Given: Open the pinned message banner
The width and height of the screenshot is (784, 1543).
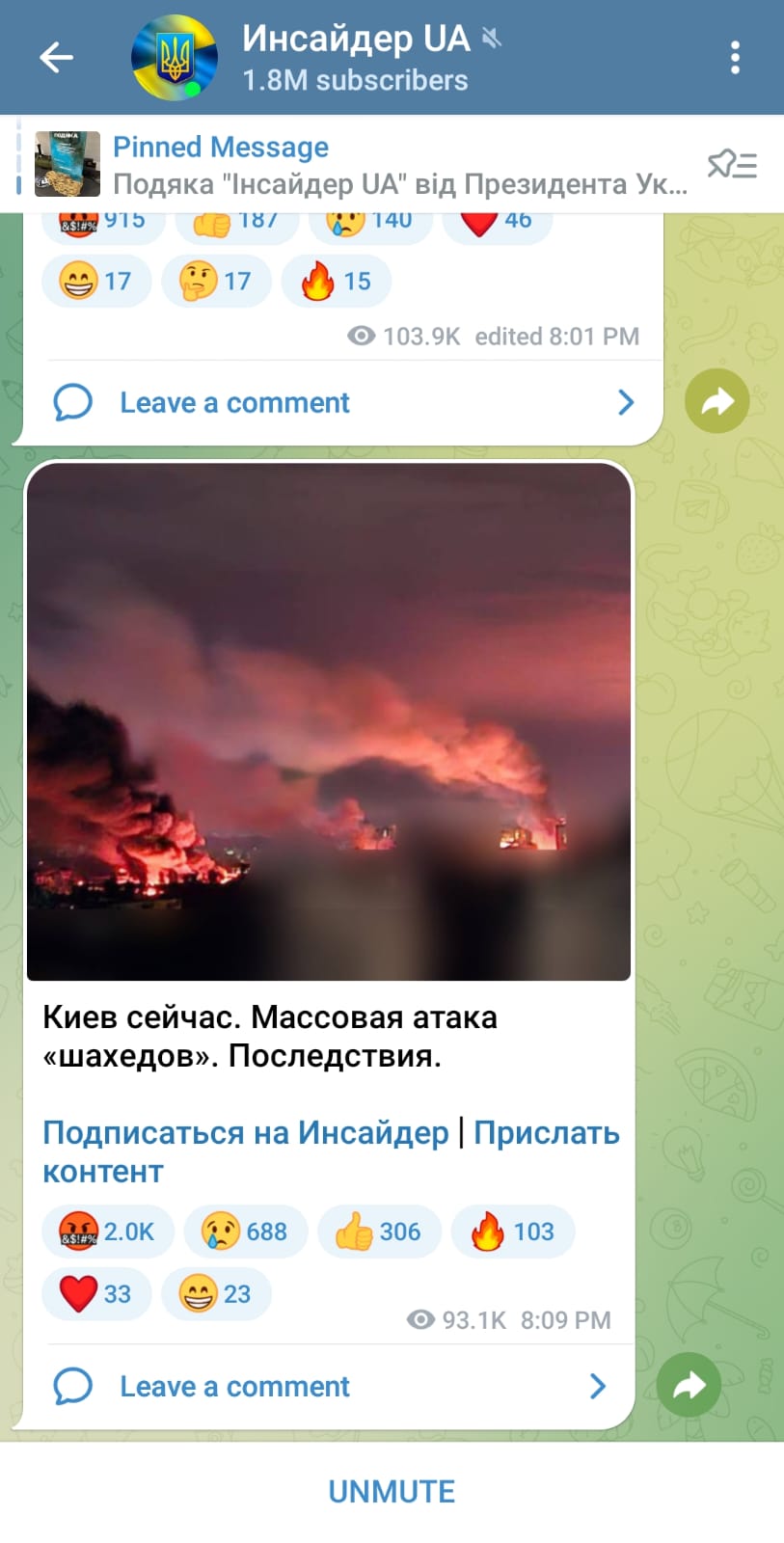Looking at the screenshot, I should 386,165.
